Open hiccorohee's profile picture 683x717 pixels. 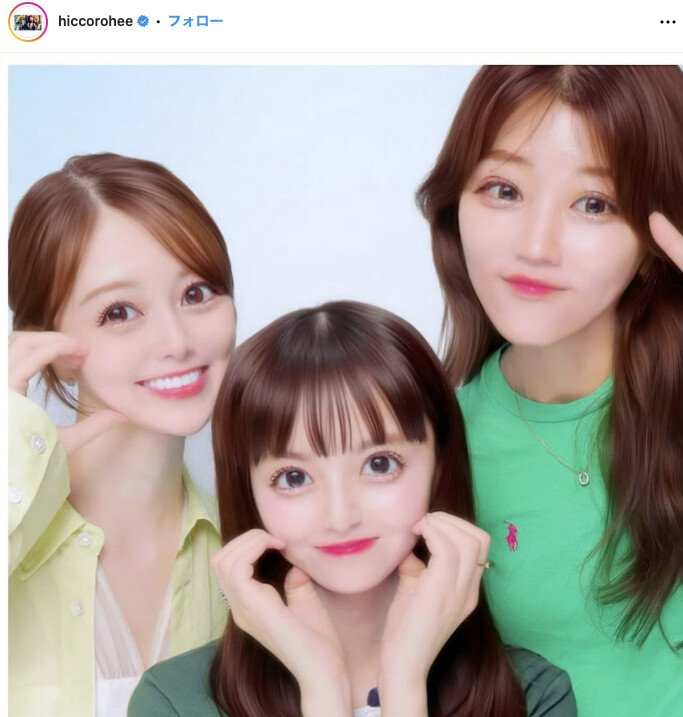pos(27,22)
